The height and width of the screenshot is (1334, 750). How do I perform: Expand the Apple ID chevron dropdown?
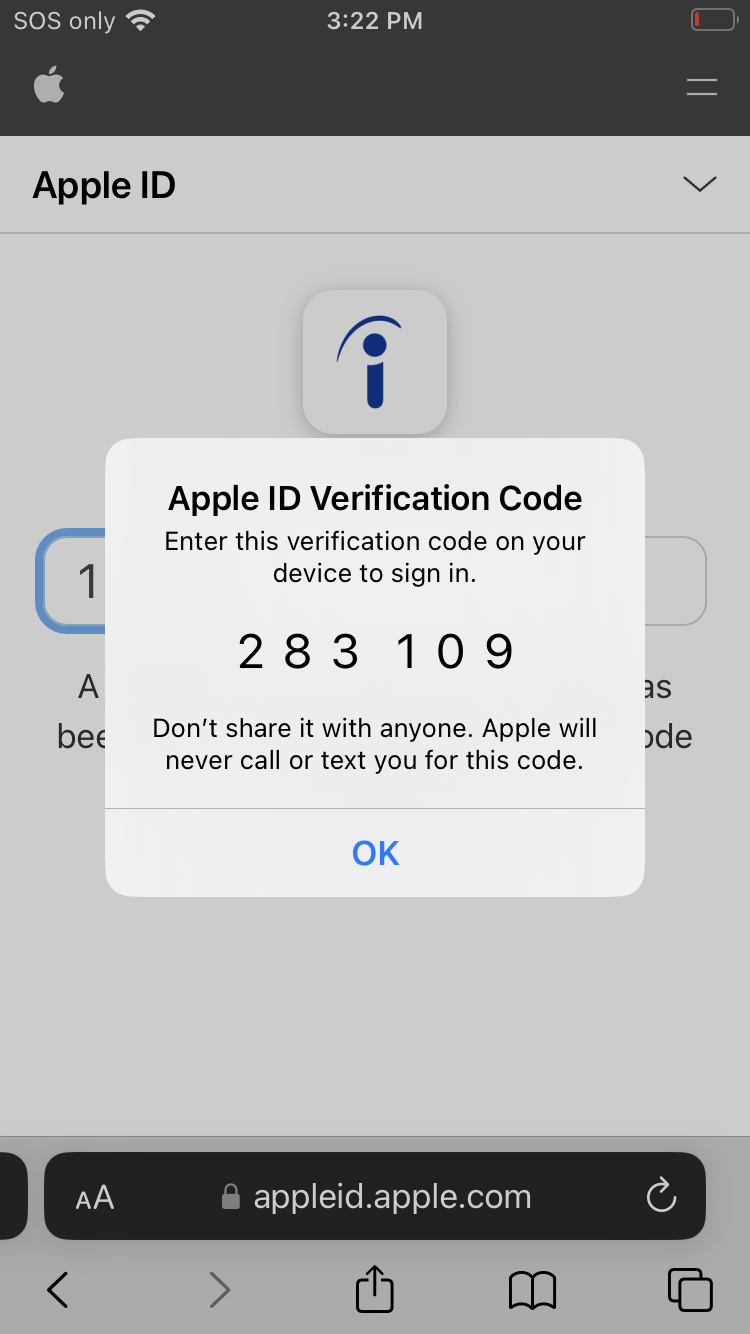699,184
